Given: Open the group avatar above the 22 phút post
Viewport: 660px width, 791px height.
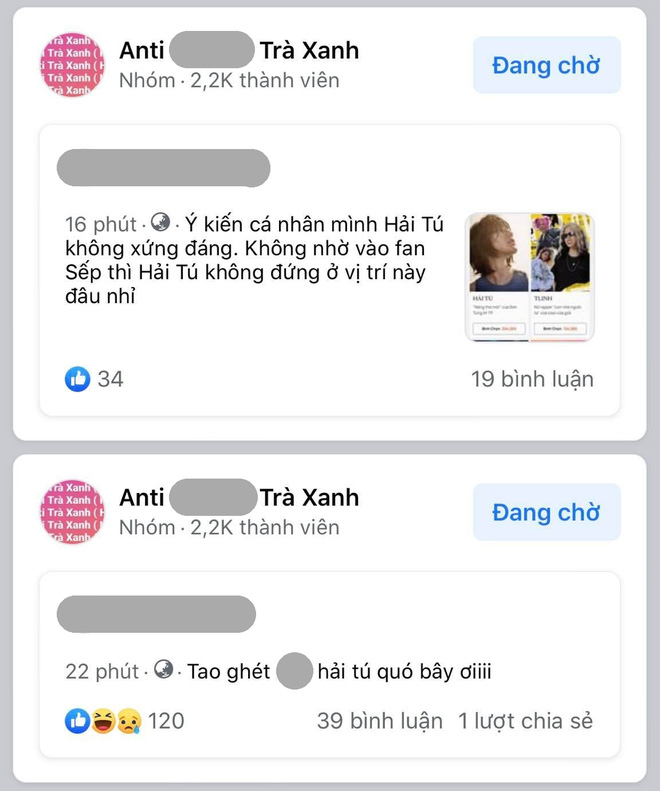Looking at the screenshot, I should tap(72, 513).
